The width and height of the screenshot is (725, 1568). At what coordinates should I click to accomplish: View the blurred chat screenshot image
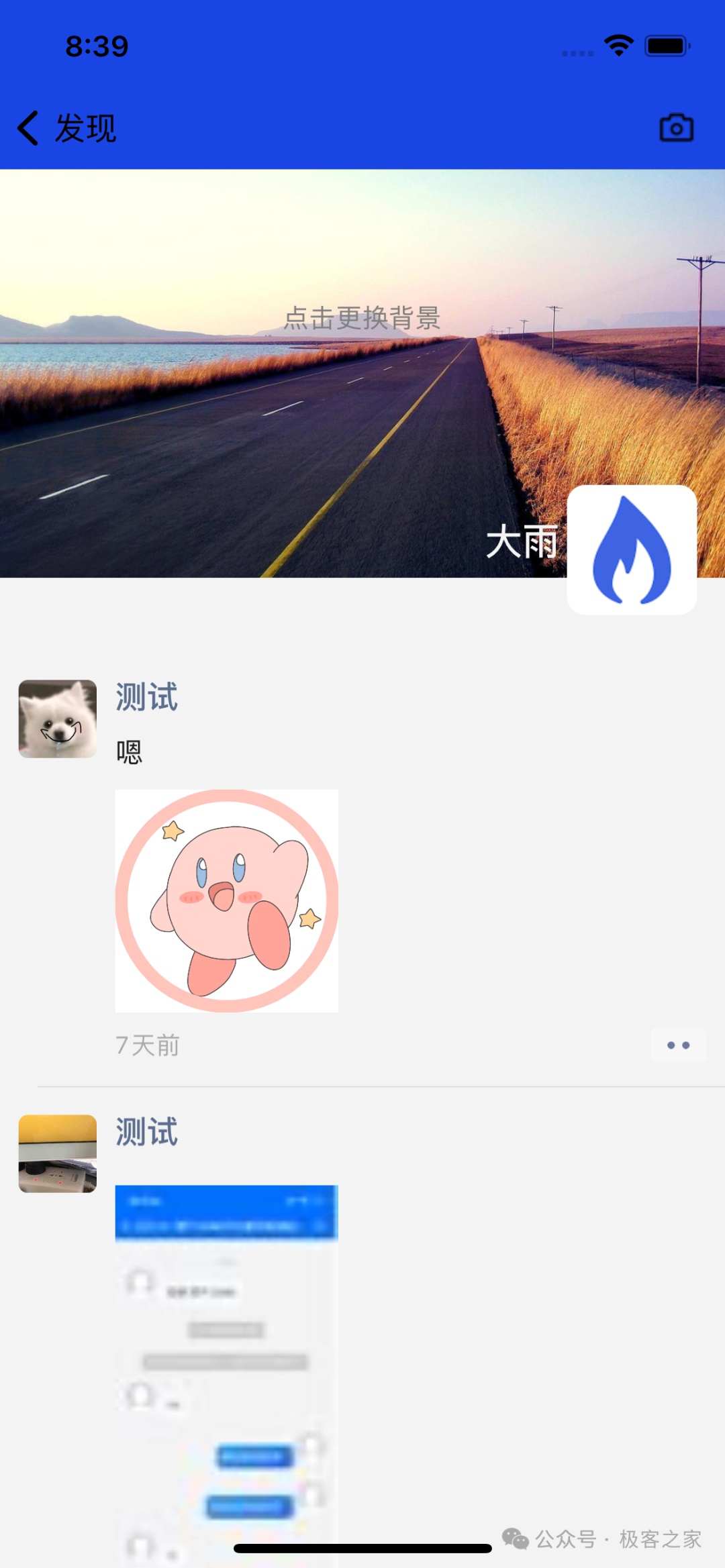coord(227,1375)
